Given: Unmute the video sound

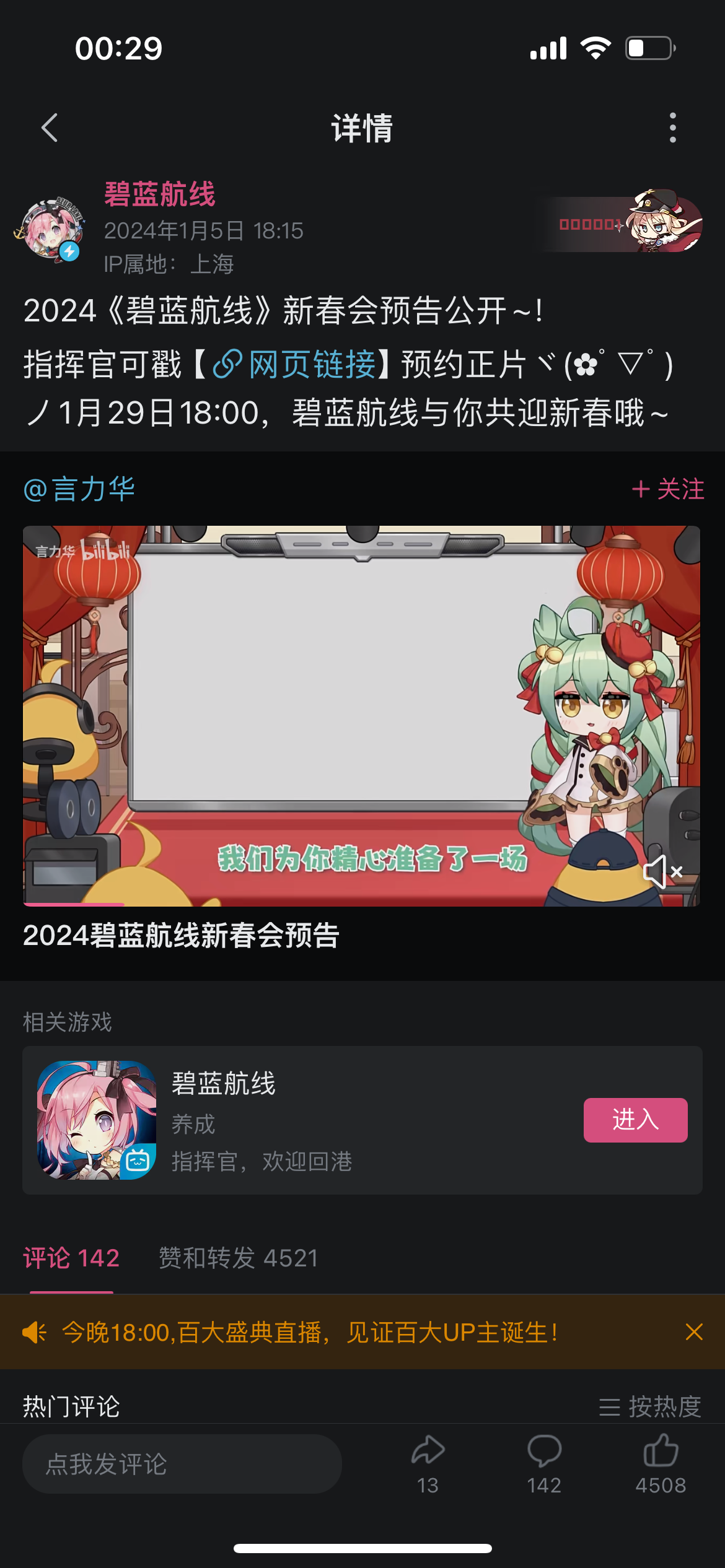Looking at the screenshot, I should click(x=662, y=872).
